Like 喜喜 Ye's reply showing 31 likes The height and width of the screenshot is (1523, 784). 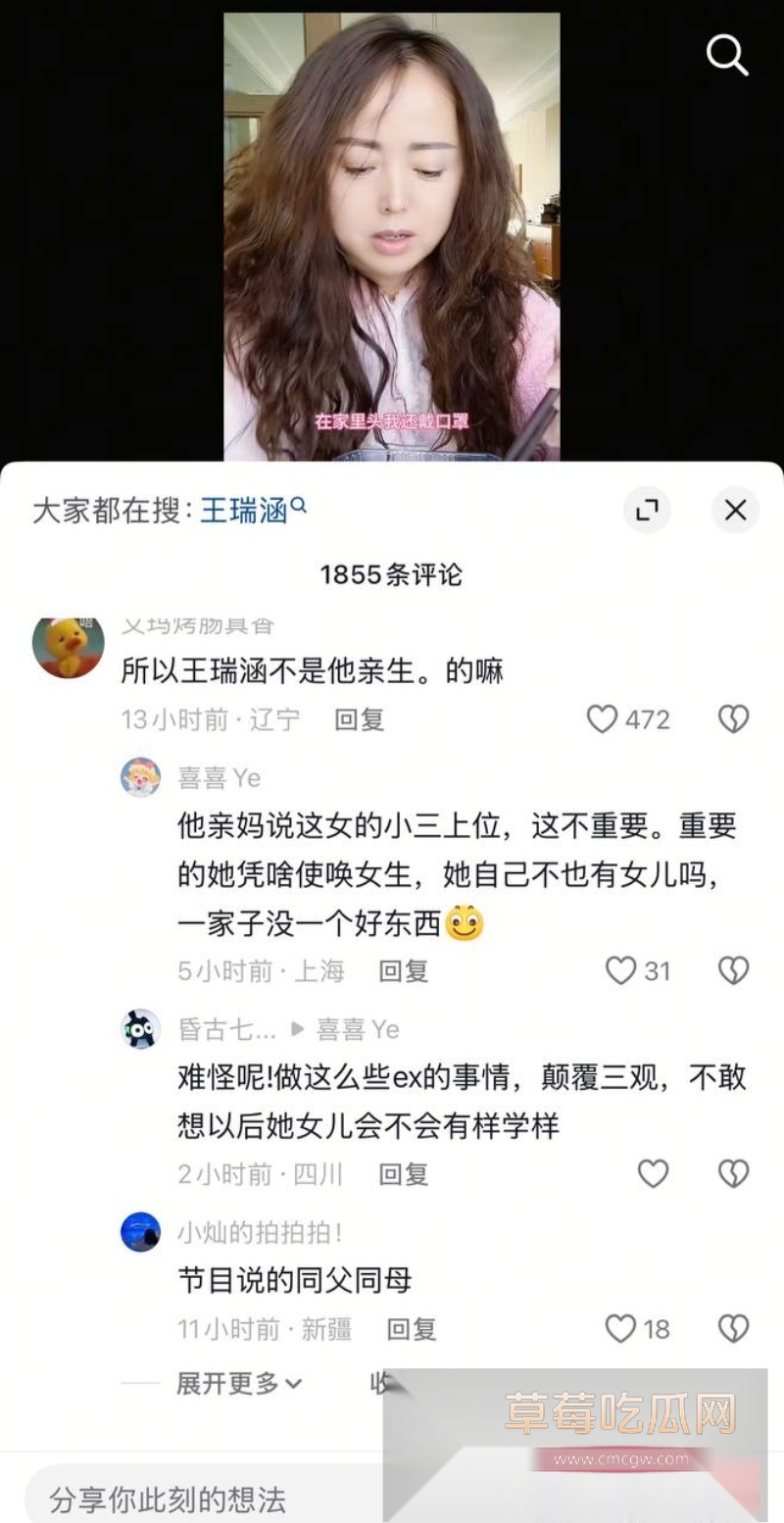[x=620, y=971]
